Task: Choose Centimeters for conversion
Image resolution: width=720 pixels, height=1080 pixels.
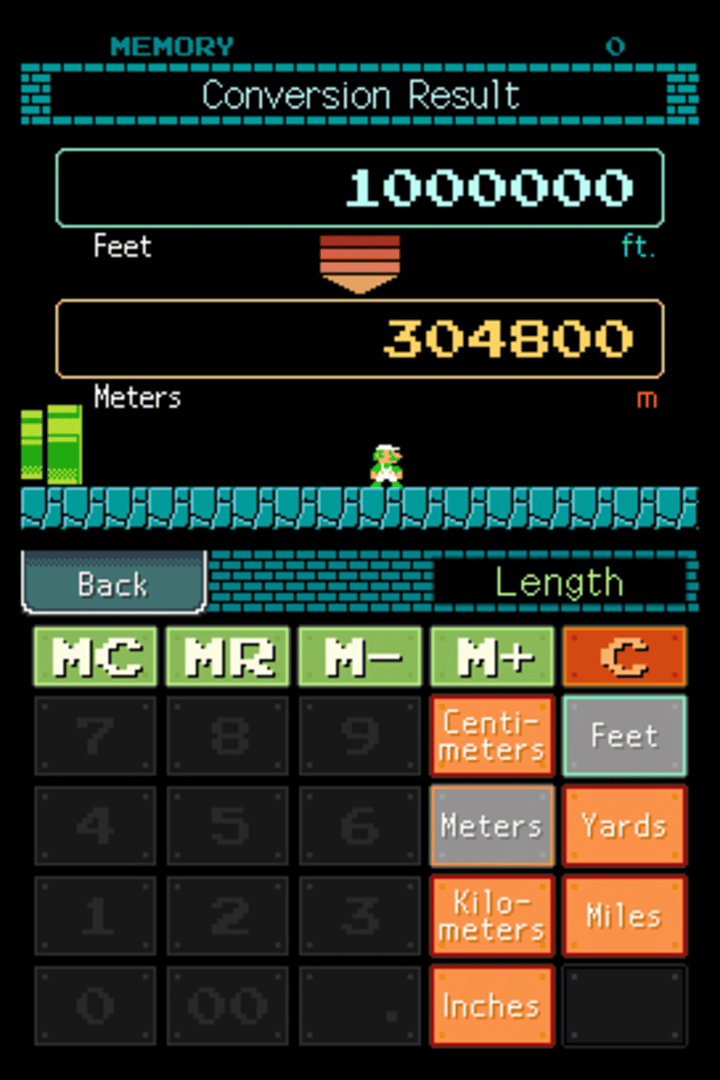Action: click(492, 736)
